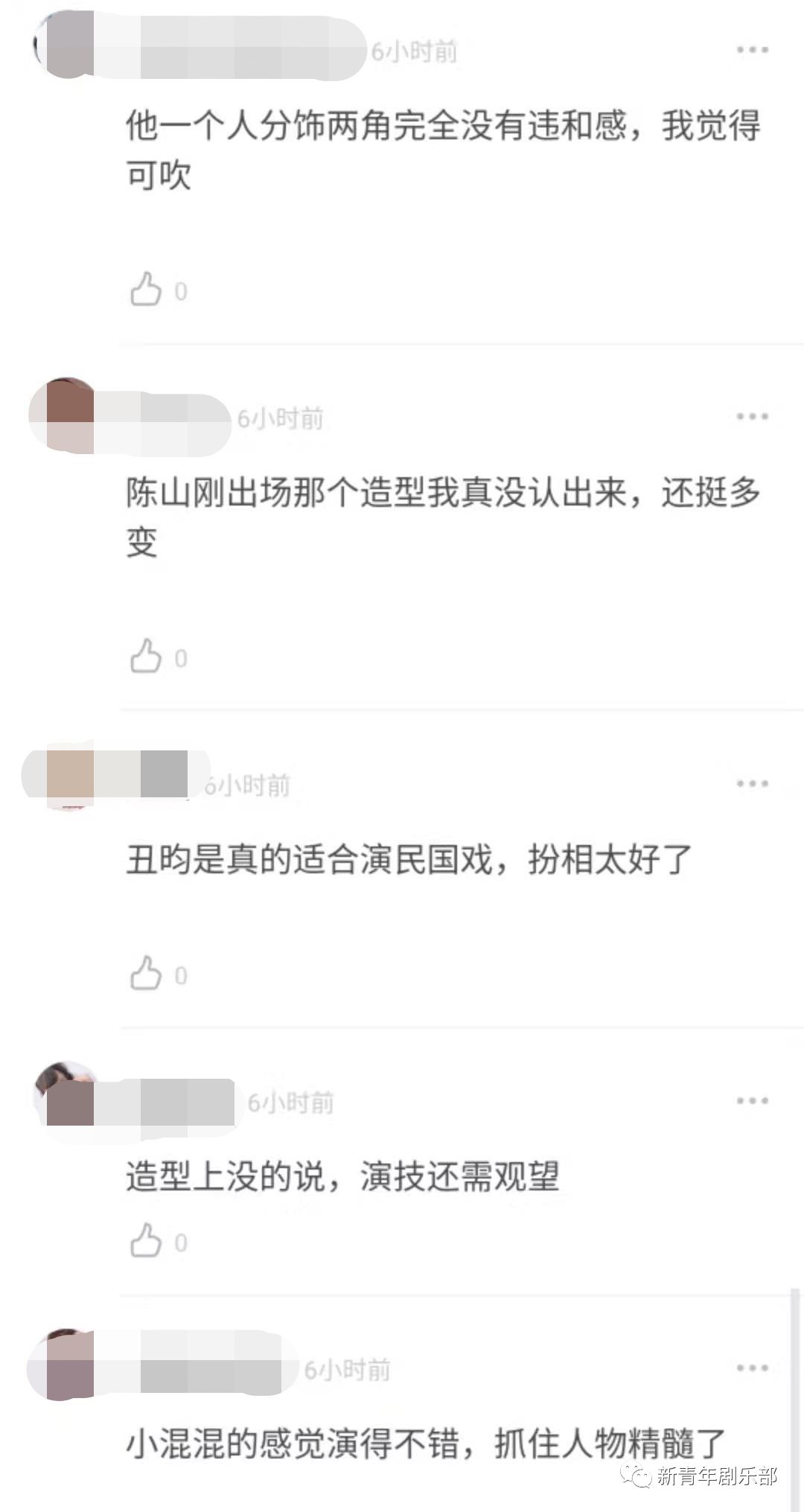Like the comment about 陈山刚出场那个造型

[146, 657]
